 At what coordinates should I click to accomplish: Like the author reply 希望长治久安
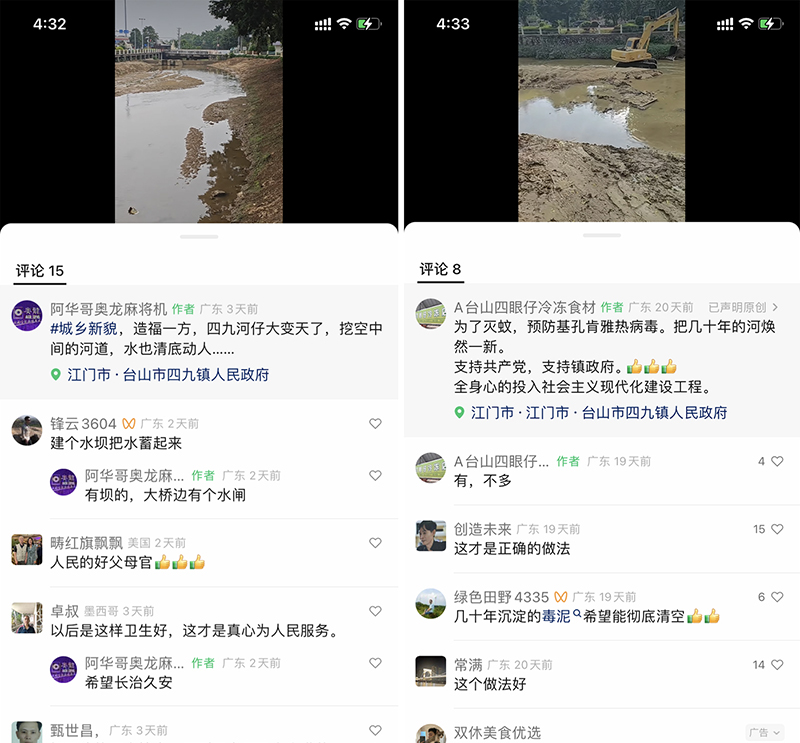375,663
